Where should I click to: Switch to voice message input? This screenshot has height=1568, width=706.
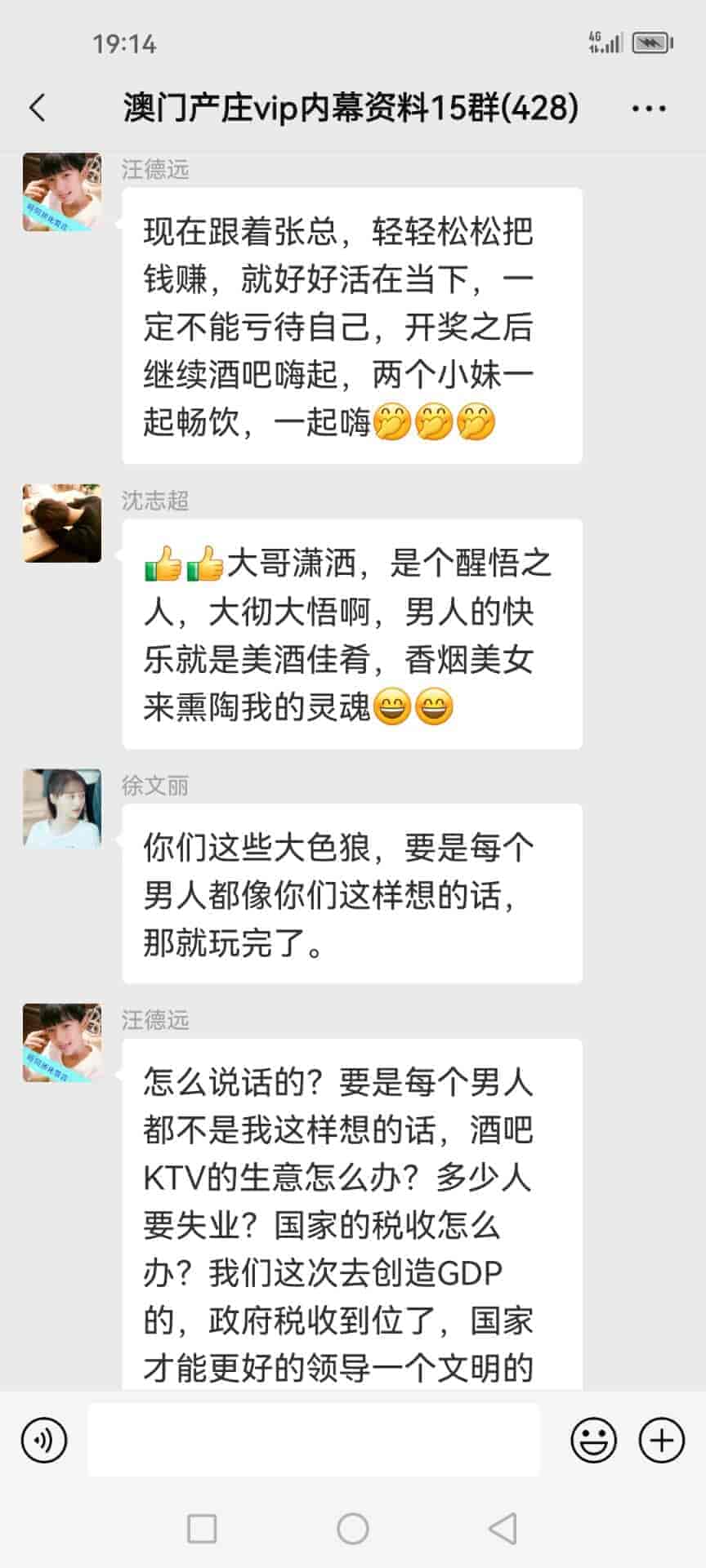coord(44,1440)
